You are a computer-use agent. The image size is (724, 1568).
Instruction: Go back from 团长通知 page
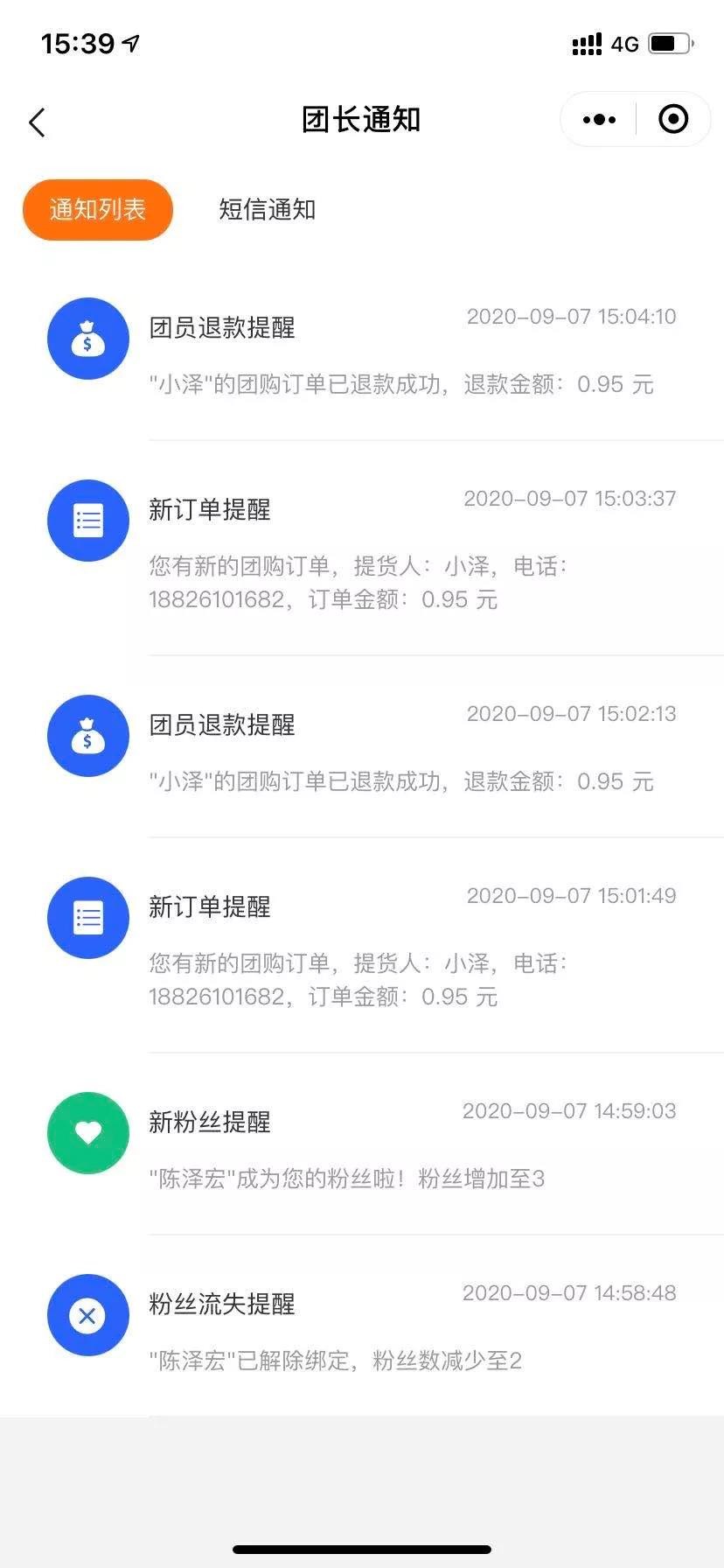pos(37,122)
